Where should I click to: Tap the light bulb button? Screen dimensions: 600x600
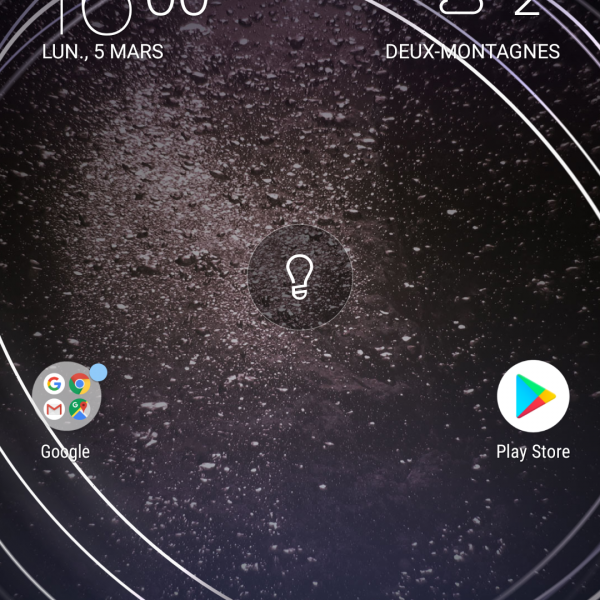click(299, 275)
